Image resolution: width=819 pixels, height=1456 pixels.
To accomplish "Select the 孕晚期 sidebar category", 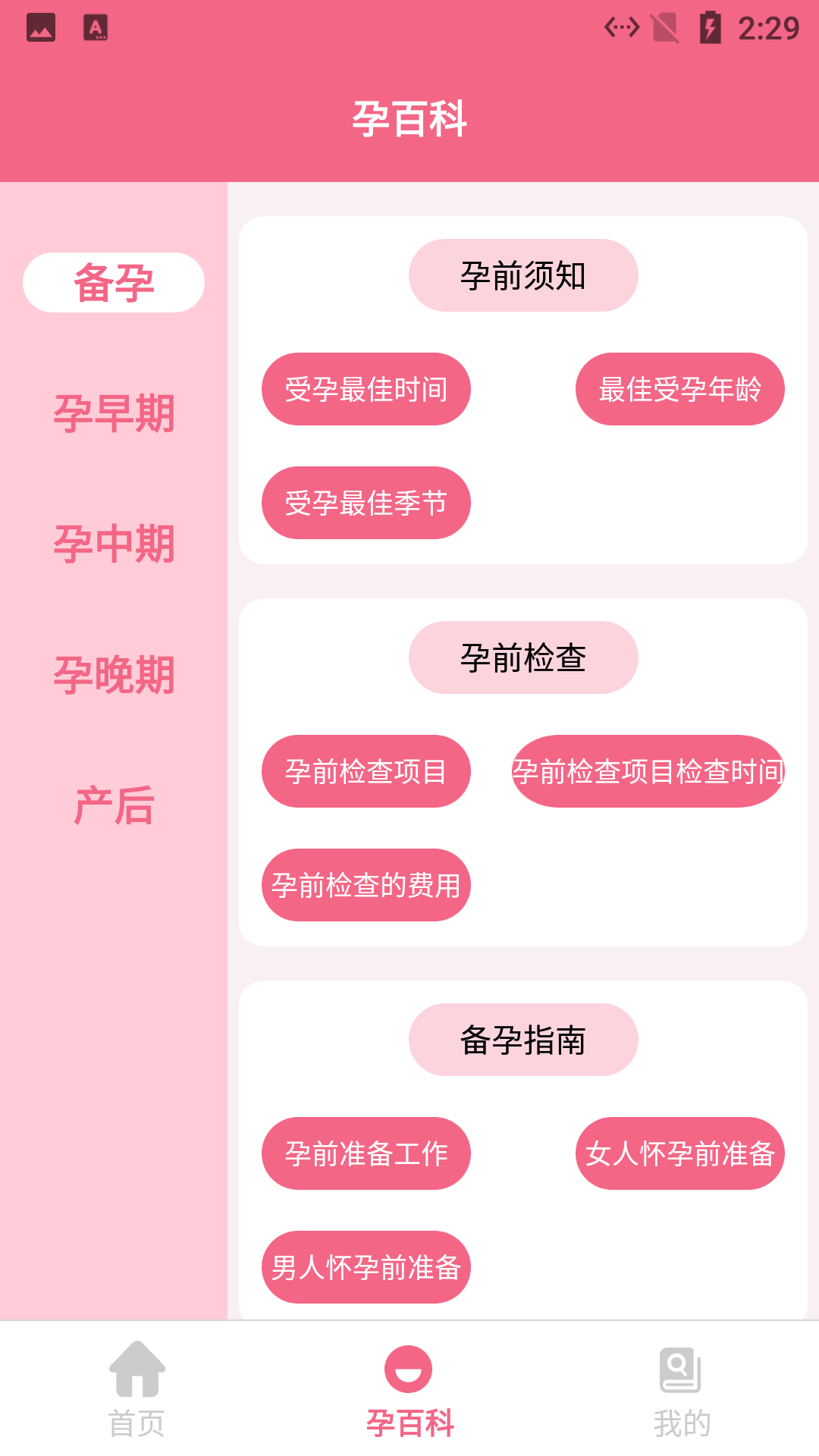I will [114, 671].
